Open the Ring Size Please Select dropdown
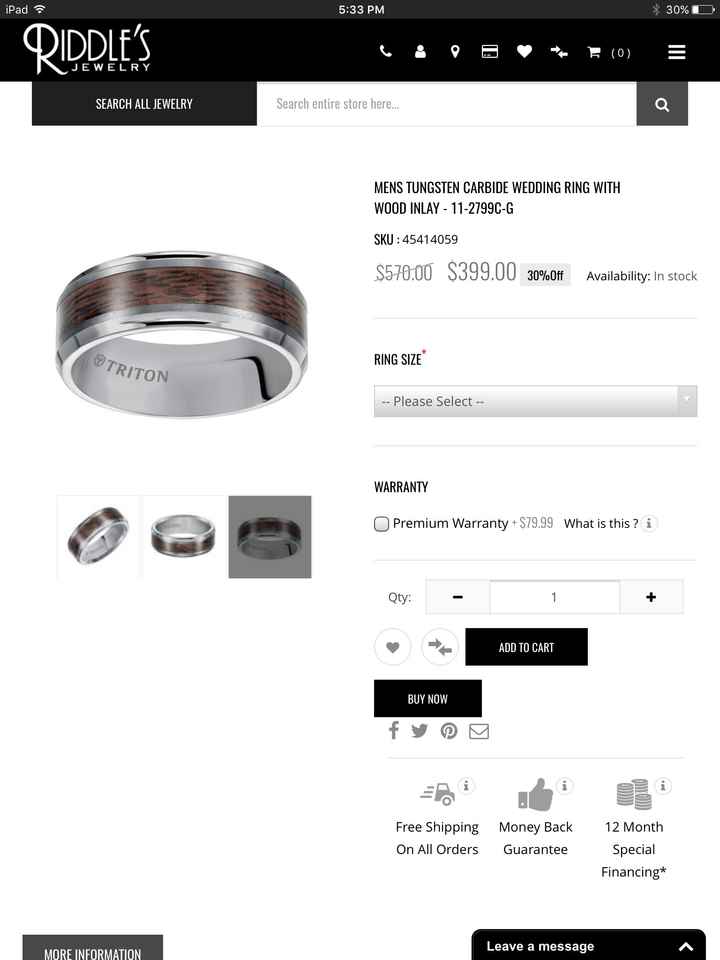The height and width of the screenshot is (960, 720). tap(535, 400)
